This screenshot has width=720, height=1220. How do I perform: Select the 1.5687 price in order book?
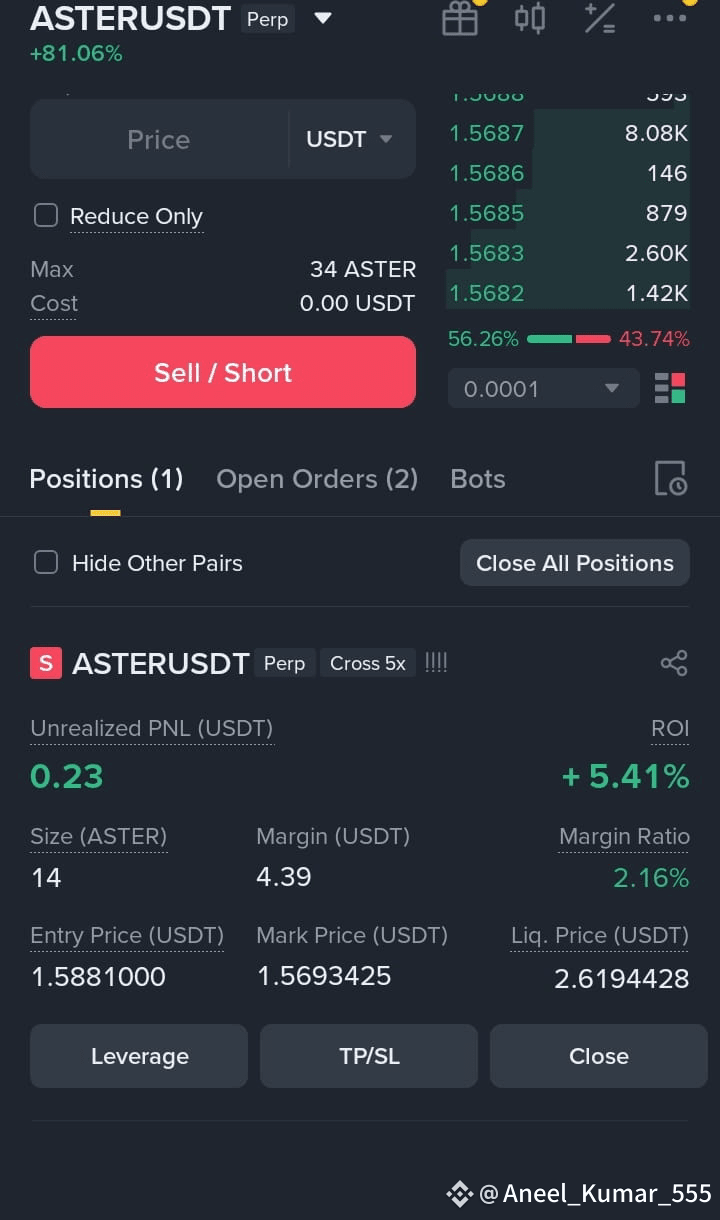[486, 133]
